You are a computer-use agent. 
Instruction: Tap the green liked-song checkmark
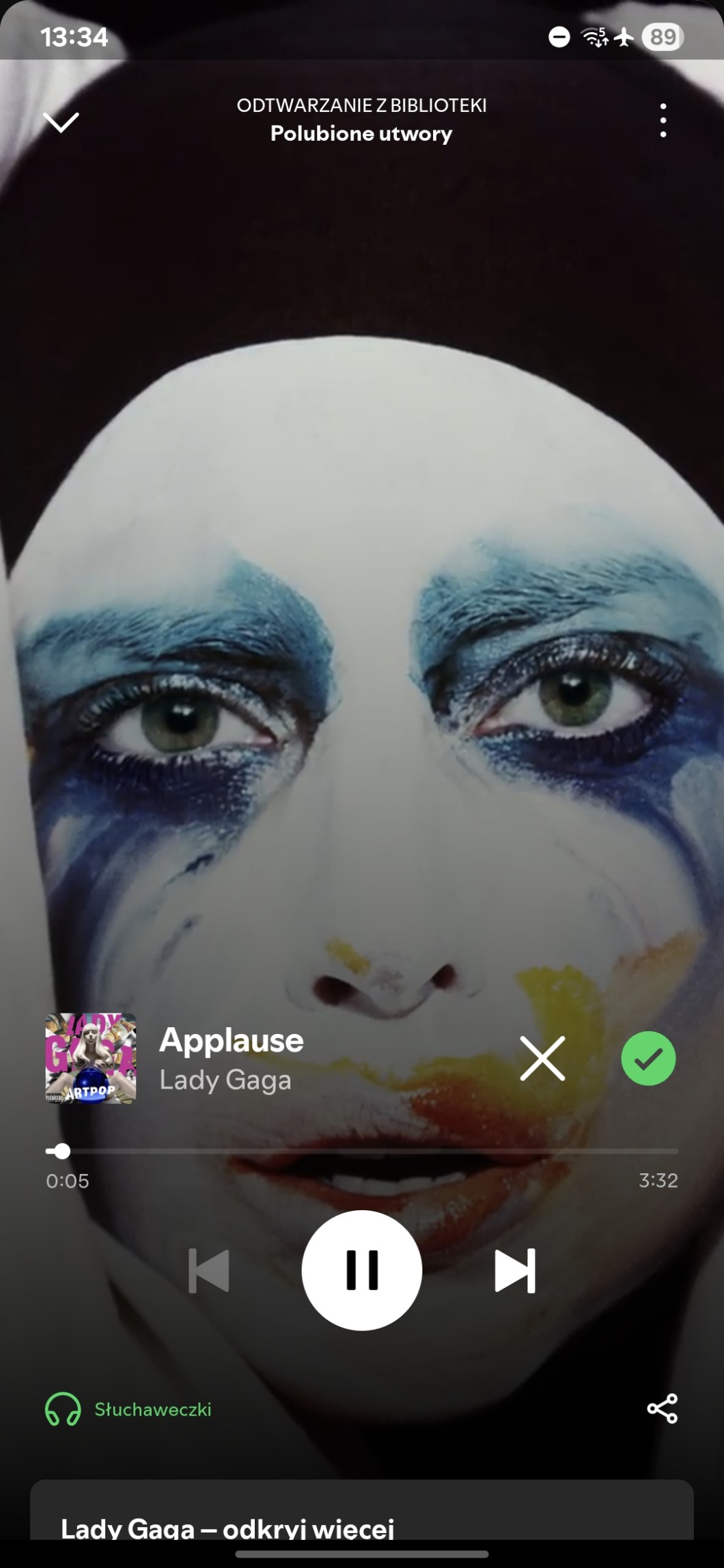coord(648,1059)
